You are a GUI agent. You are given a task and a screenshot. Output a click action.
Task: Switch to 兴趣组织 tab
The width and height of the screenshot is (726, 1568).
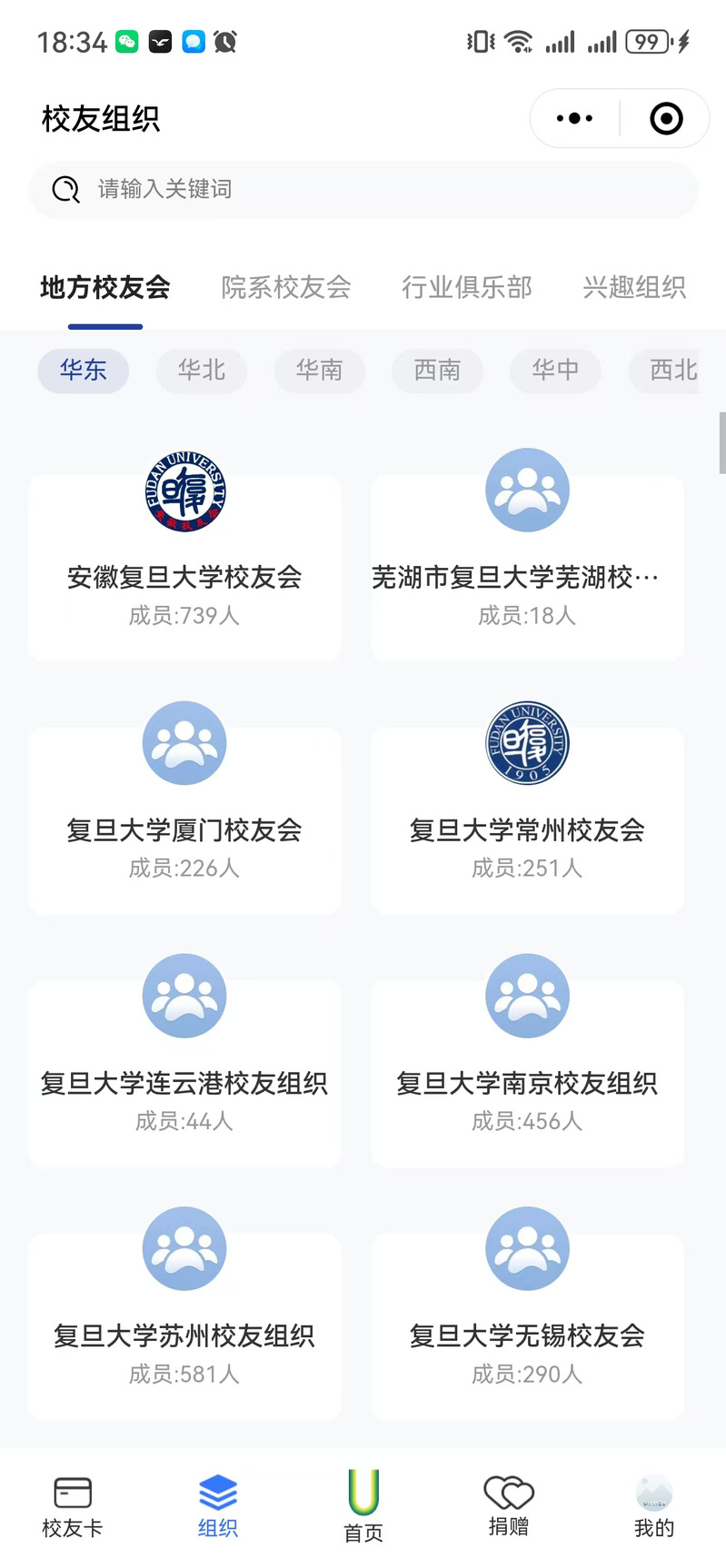(x=634, y=287)
